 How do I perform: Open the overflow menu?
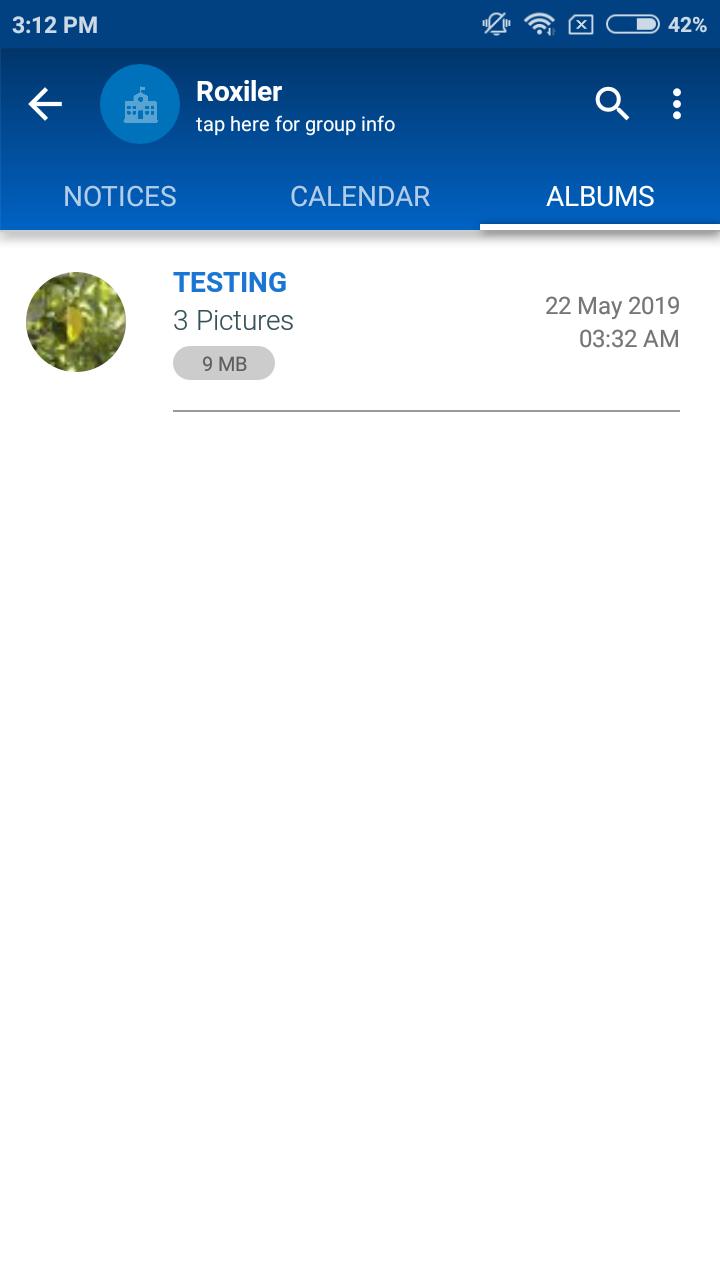[677, 104]
